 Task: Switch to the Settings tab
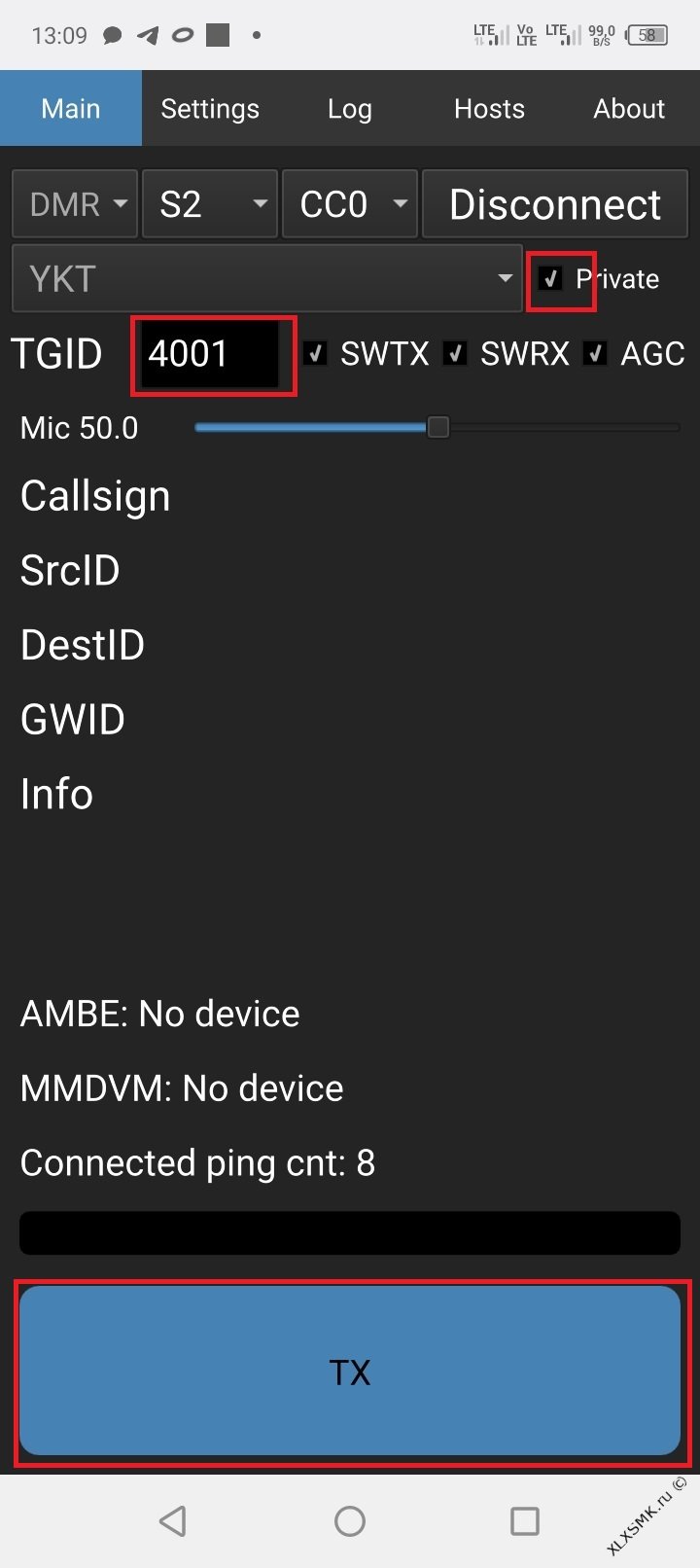210,108
